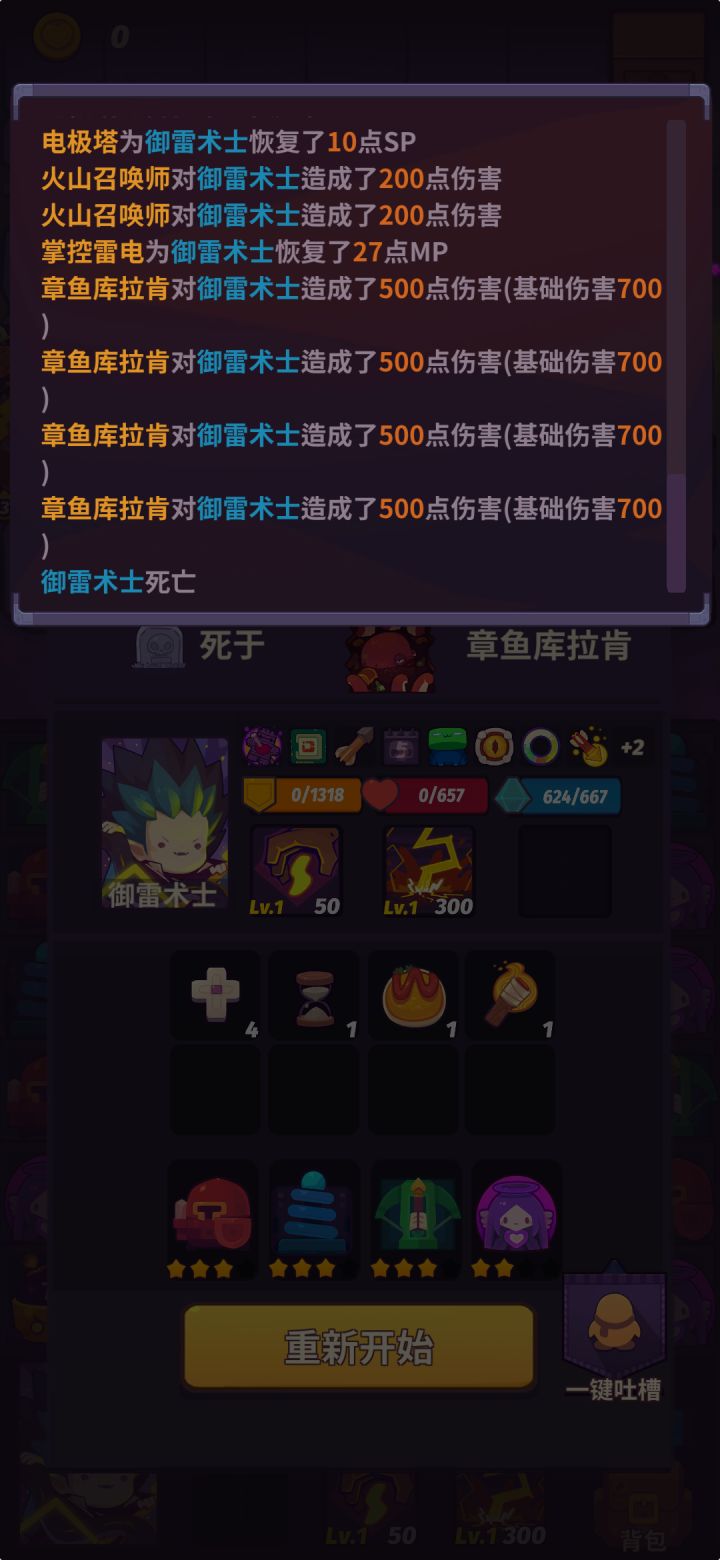
Task: Click the healing cross item with count 4
Action: (214, 995)
